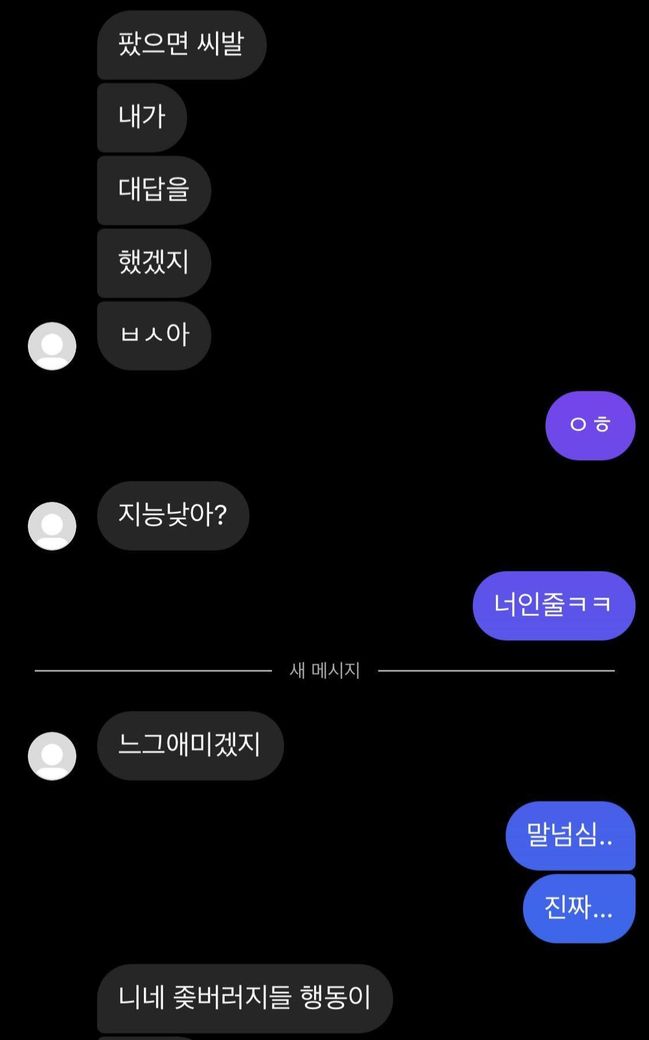The image size is (649, 1040).
Task: View profile from avatar beside "느그애미겠지"
Action: [x=52, y=756]
